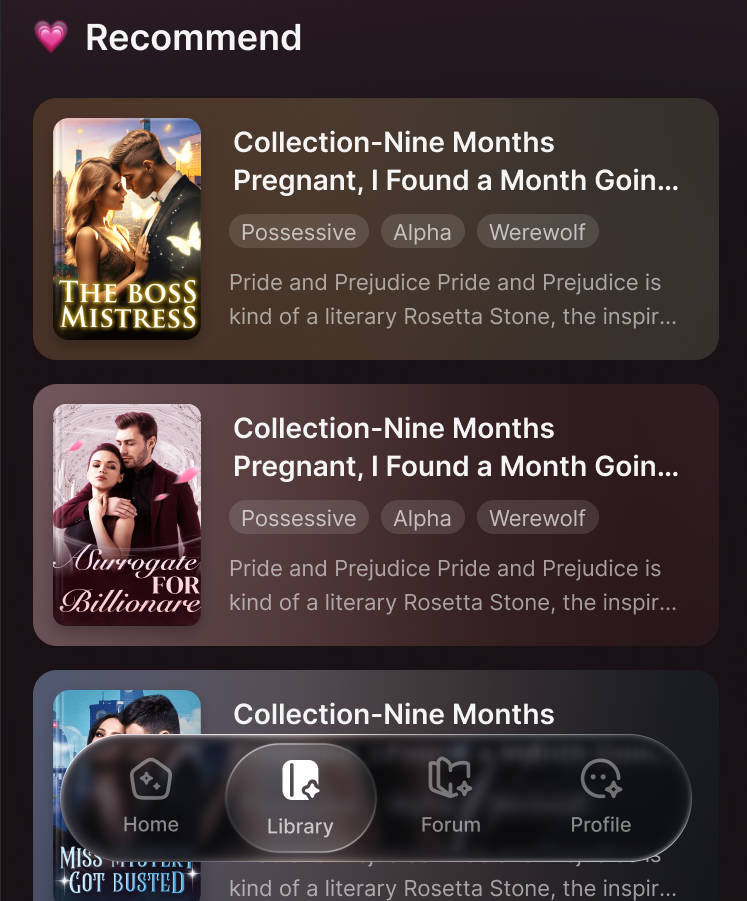Image resolution: width=747 pixels, height=901 pixels.
Task: Open the Profile tab
Action: 600,797
